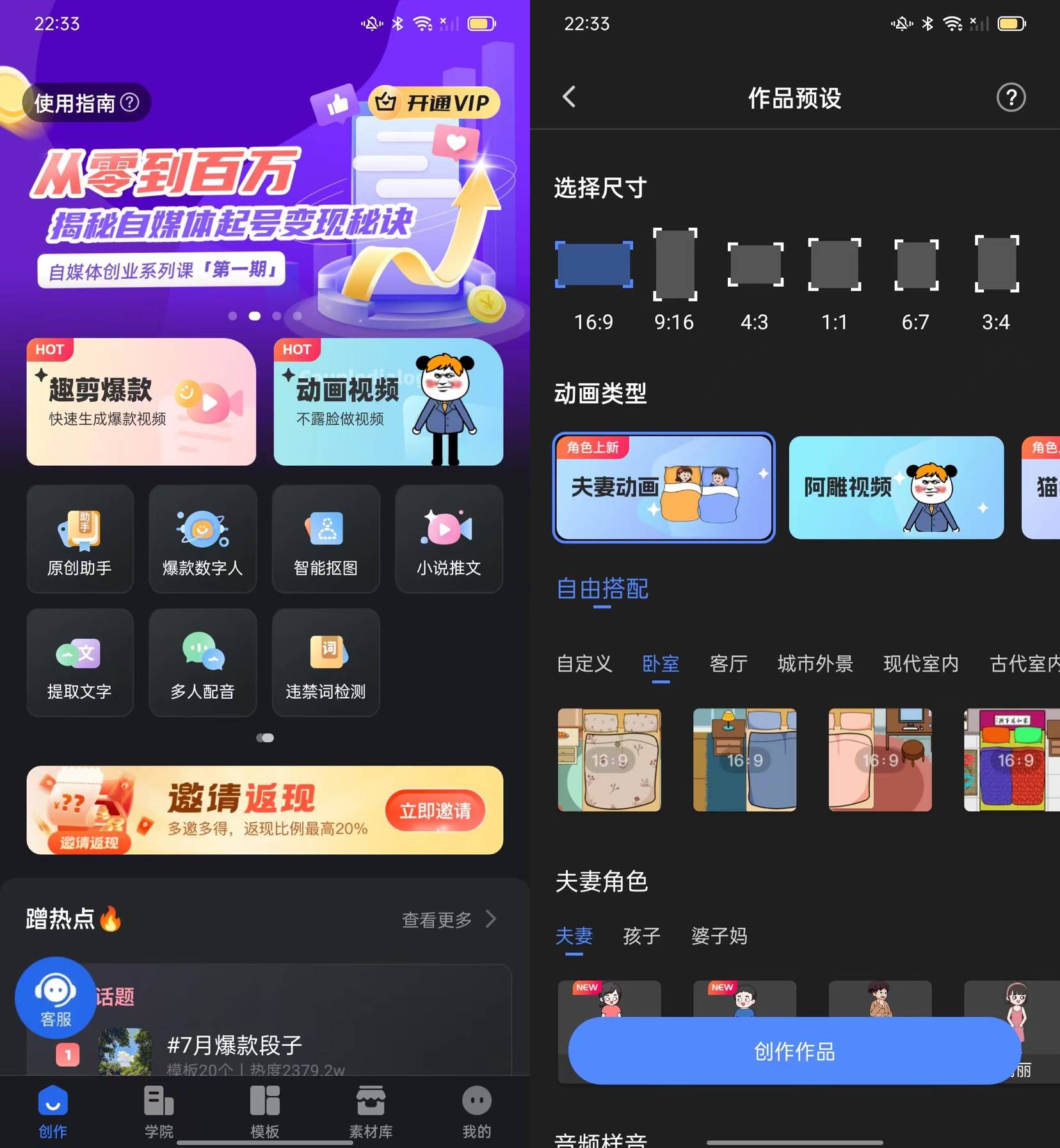Launch the 小说推文 novel promotion tool

click(449, 539)
